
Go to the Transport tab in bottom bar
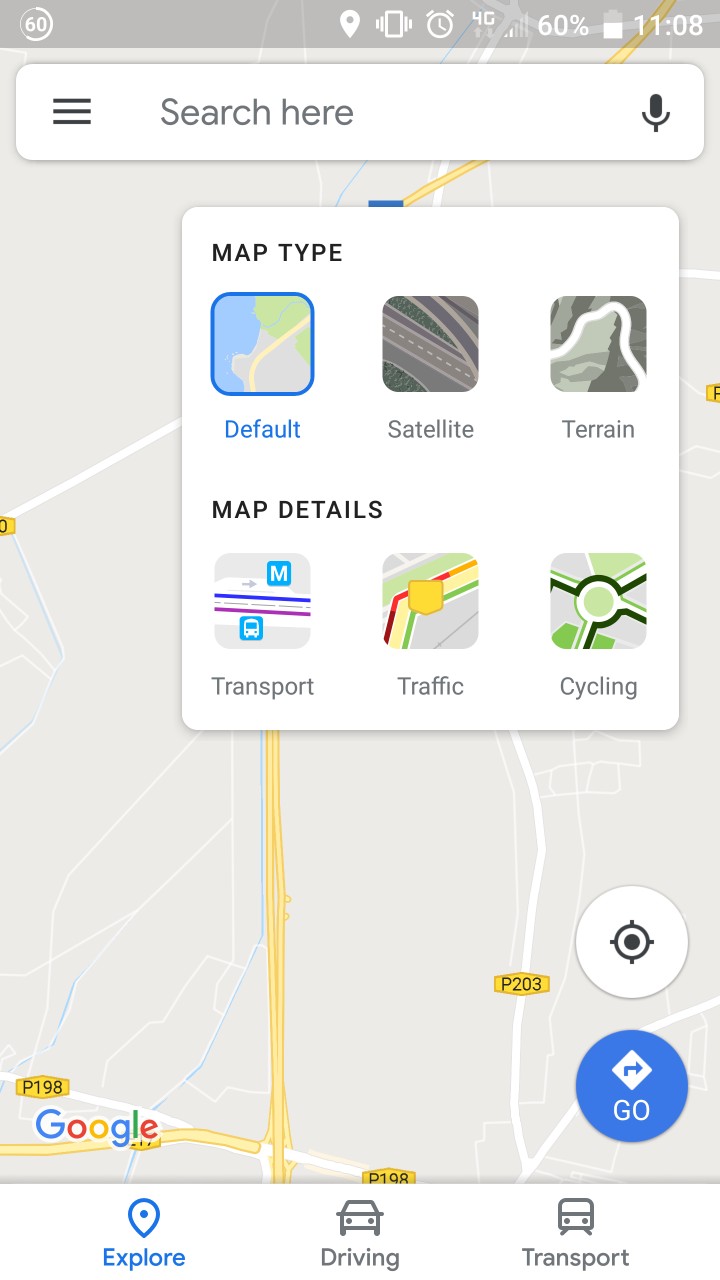(x=576, y=1234)
